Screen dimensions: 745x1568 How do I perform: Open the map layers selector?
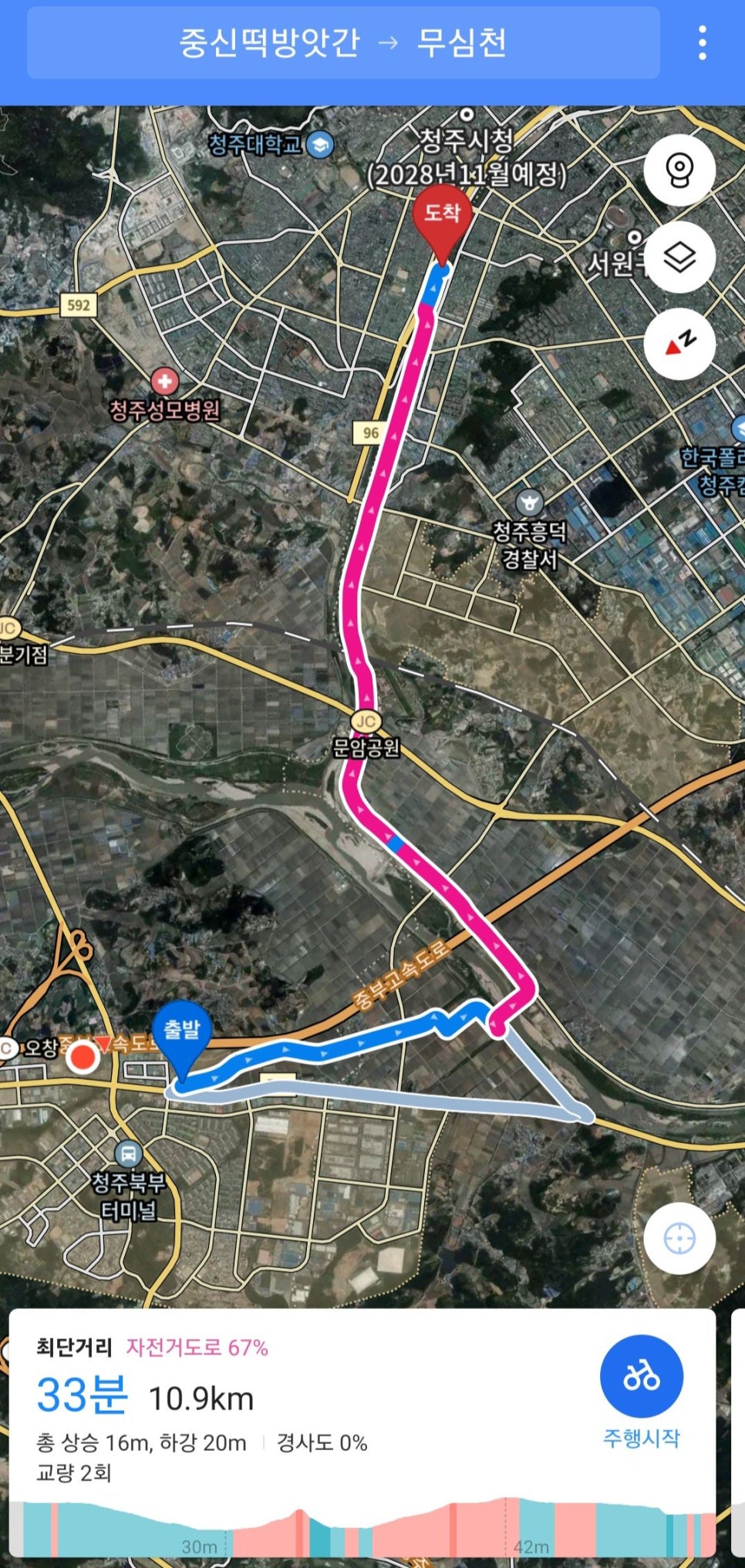coord(679,257)
